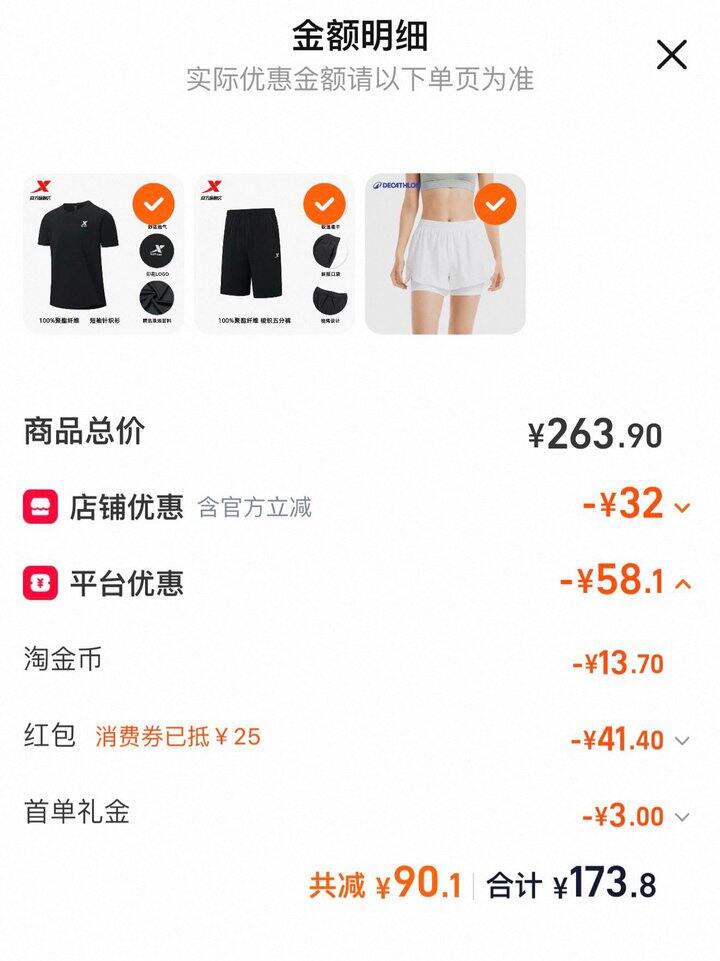Expand the 首单礼金 deduction details
The image size is (720, 961).
(x=683, y=817)
